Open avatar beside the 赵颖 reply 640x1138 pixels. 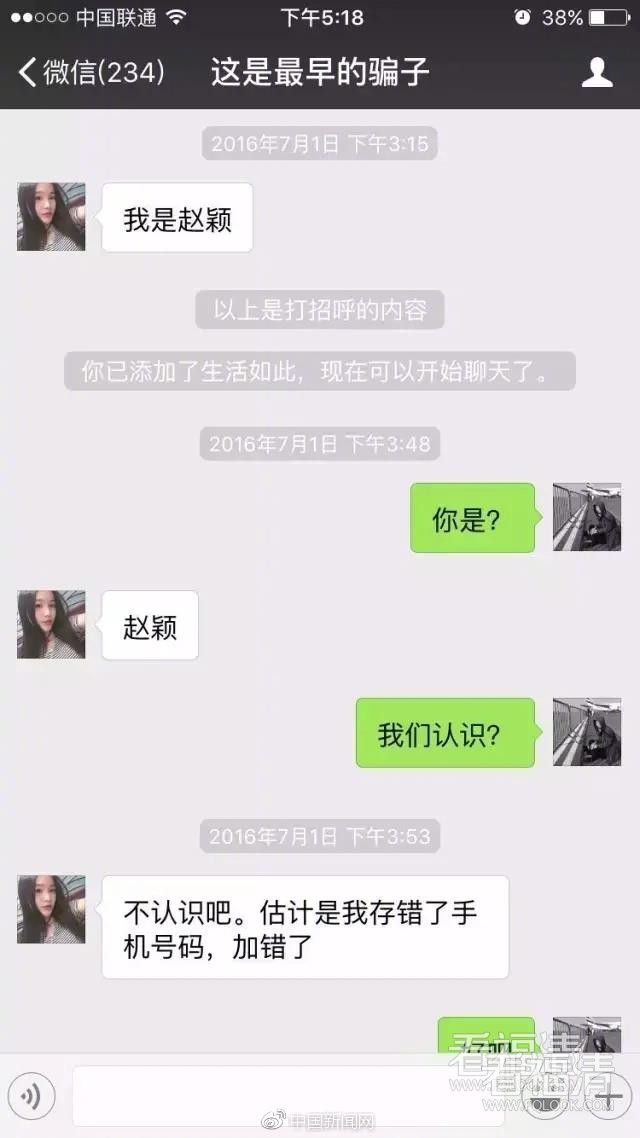point(51,624)
